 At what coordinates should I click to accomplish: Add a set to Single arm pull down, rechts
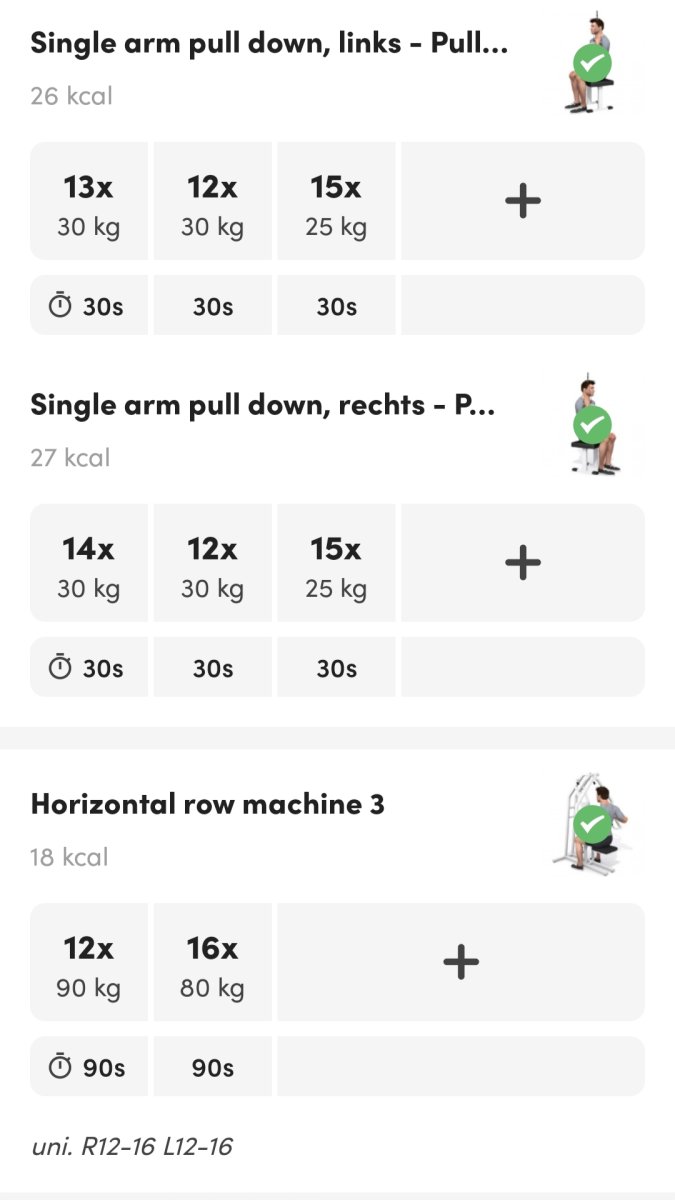click(522, 563)
